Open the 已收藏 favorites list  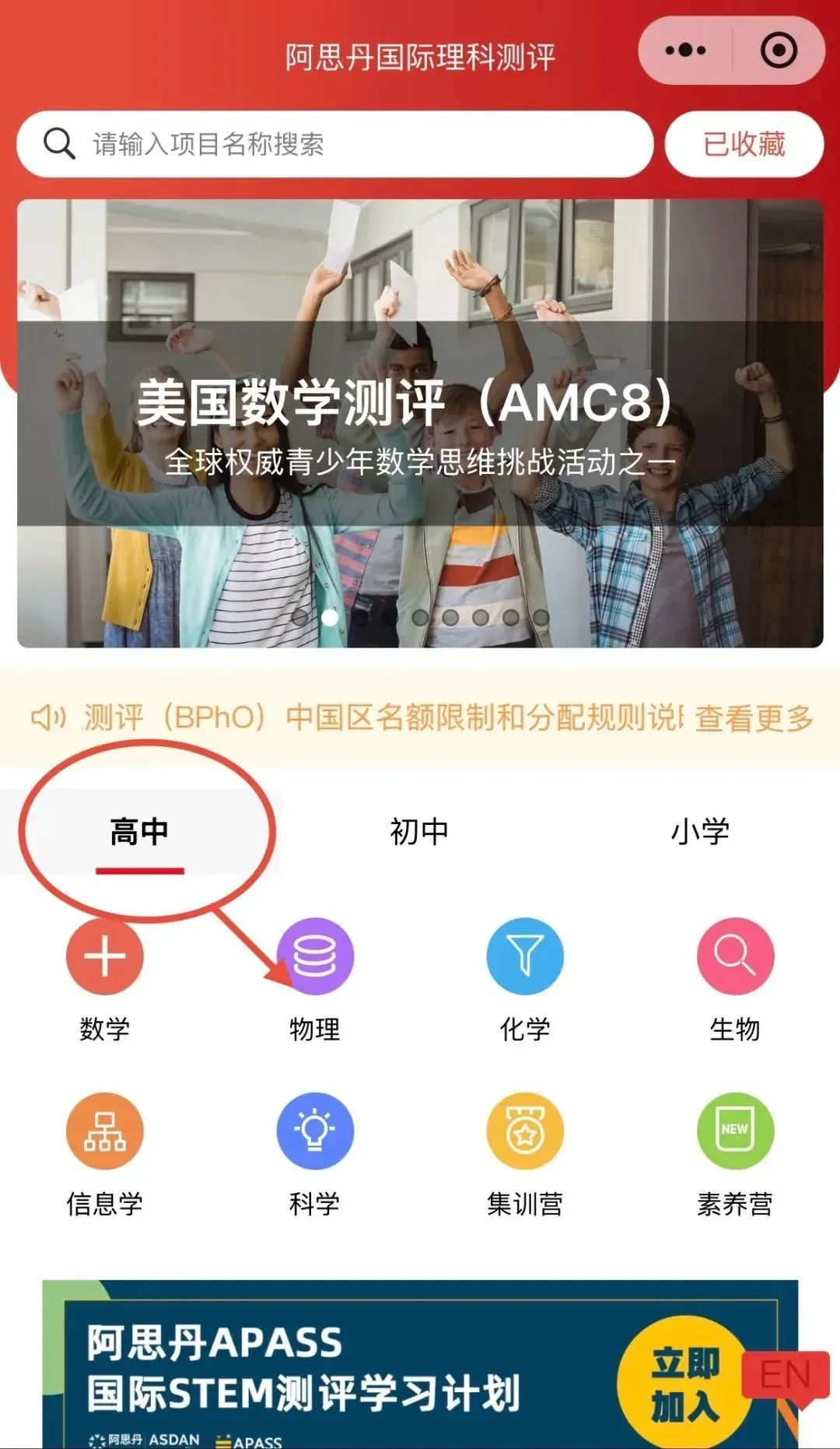[744, 144]
